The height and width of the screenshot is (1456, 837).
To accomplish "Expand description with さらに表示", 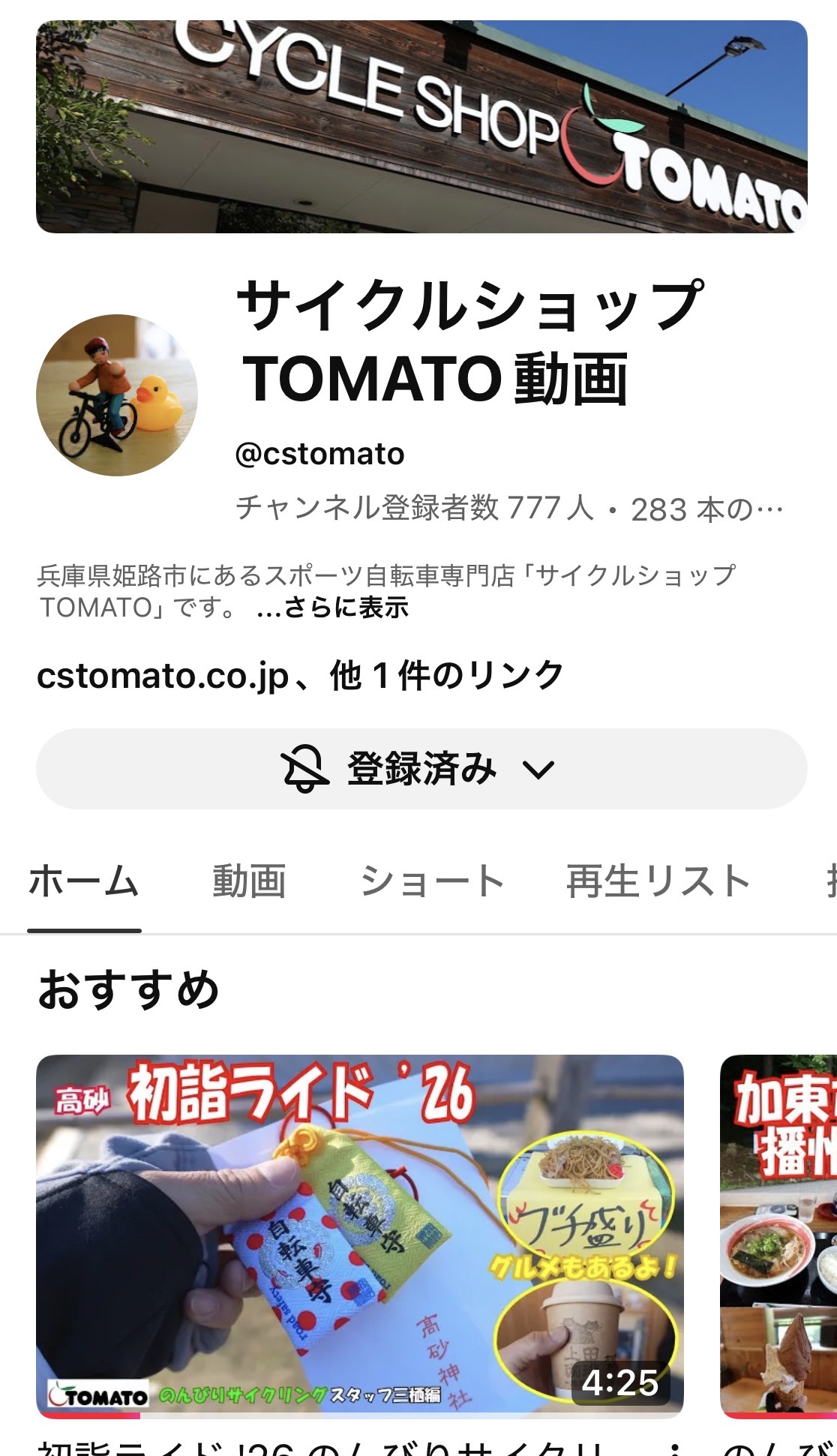I will [332, 608].
